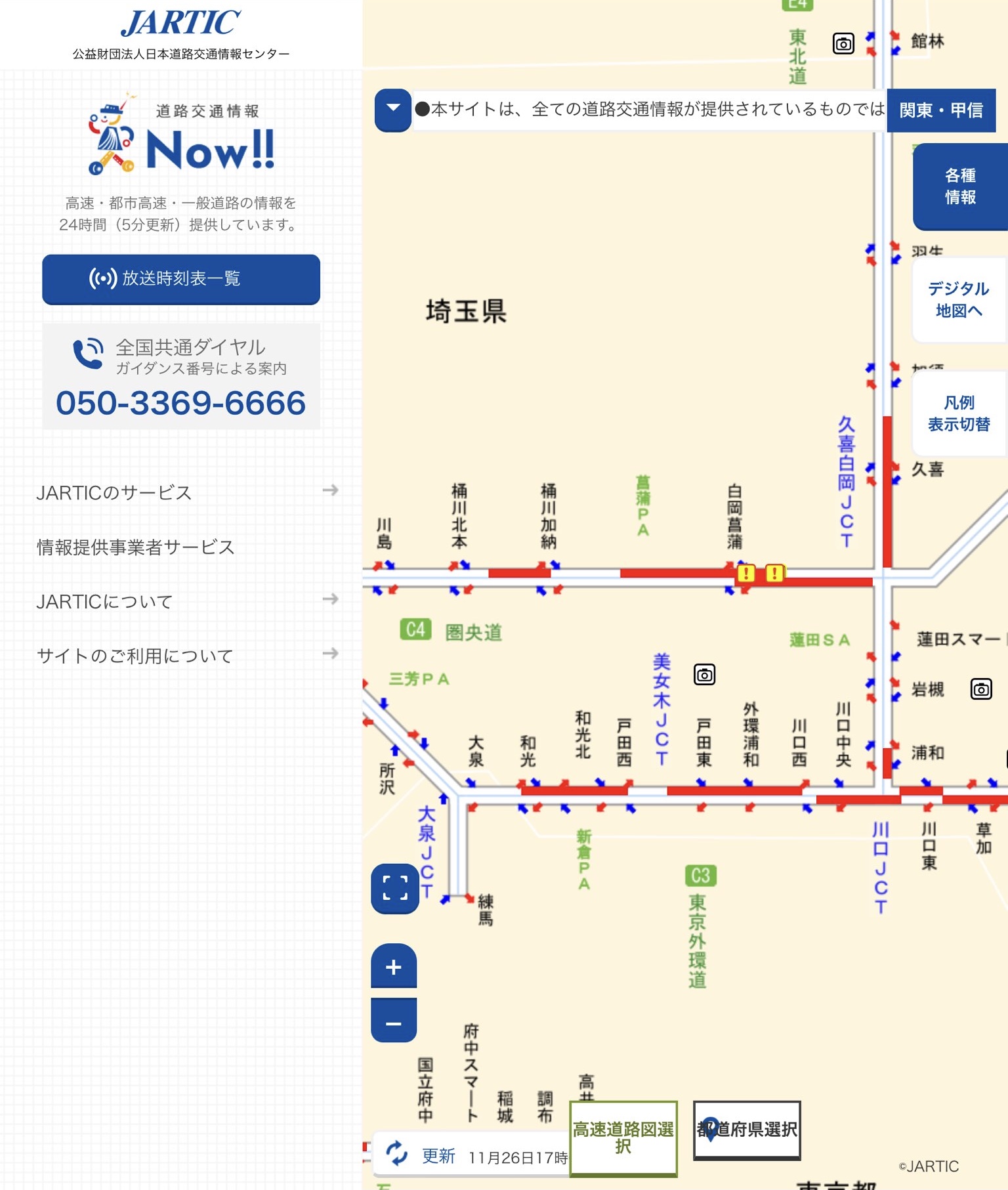Open 都道府県選択 prefecture selection

point(747,1130)
